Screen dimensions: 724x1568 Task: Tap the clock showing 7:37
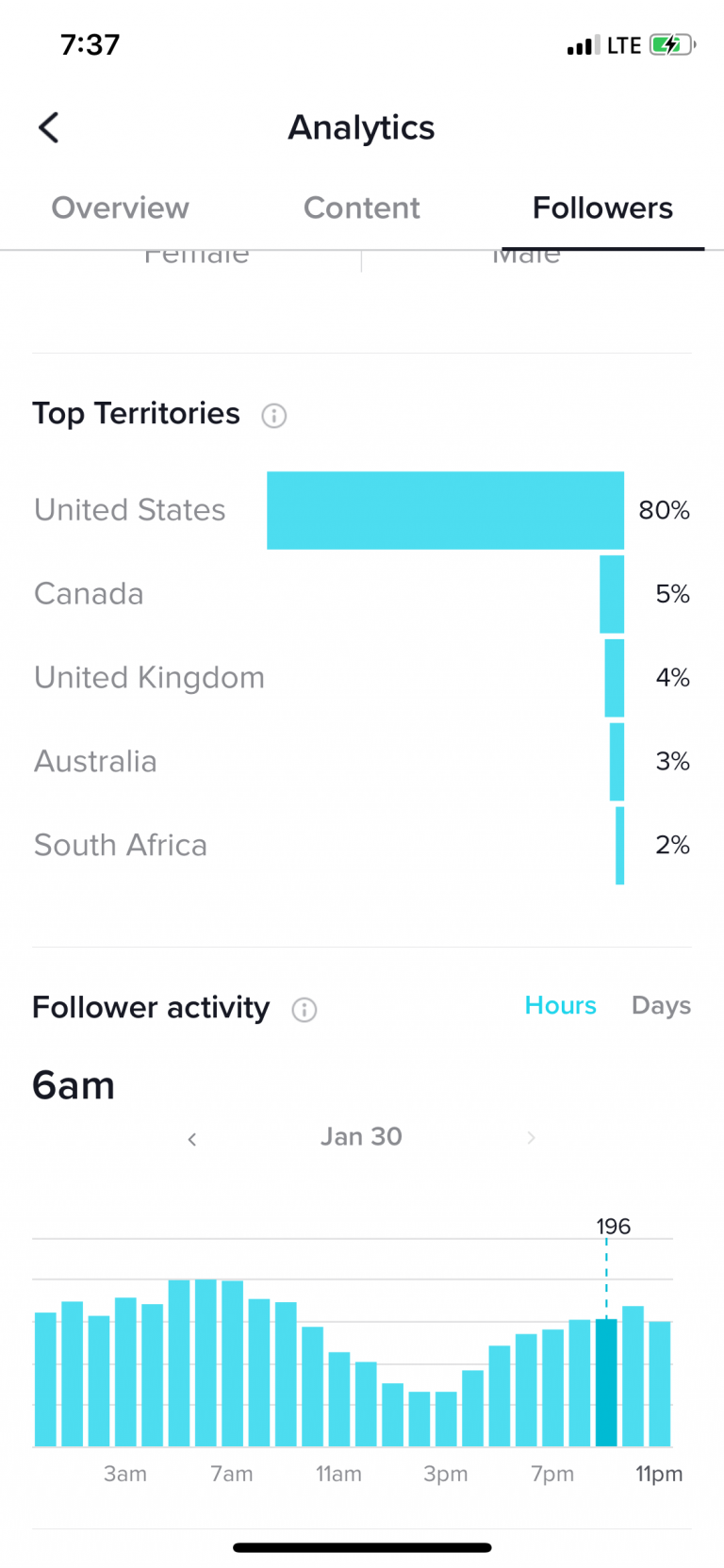90,44
